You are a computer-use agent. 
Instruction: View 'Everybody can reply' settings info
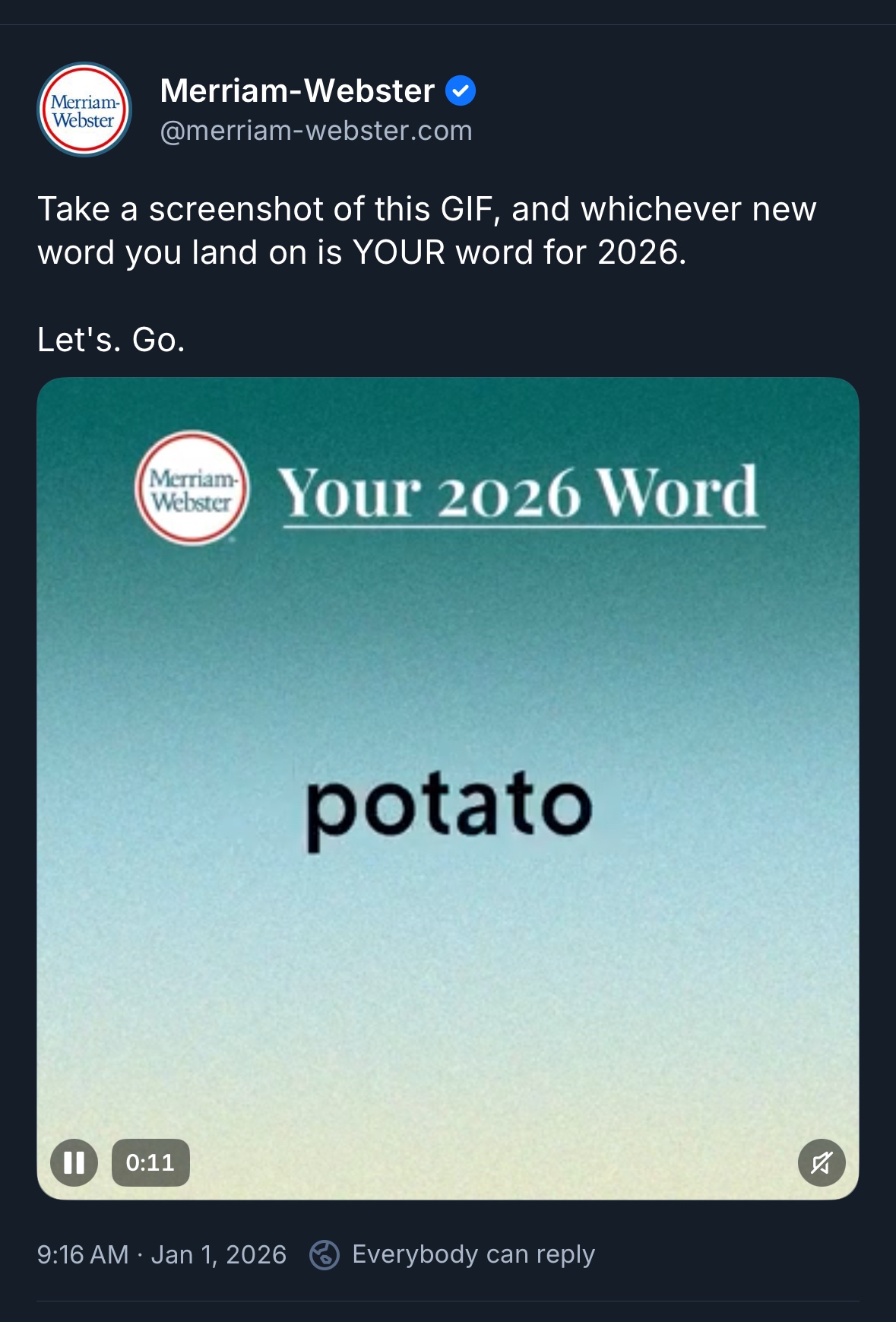tap(453, 1254)
